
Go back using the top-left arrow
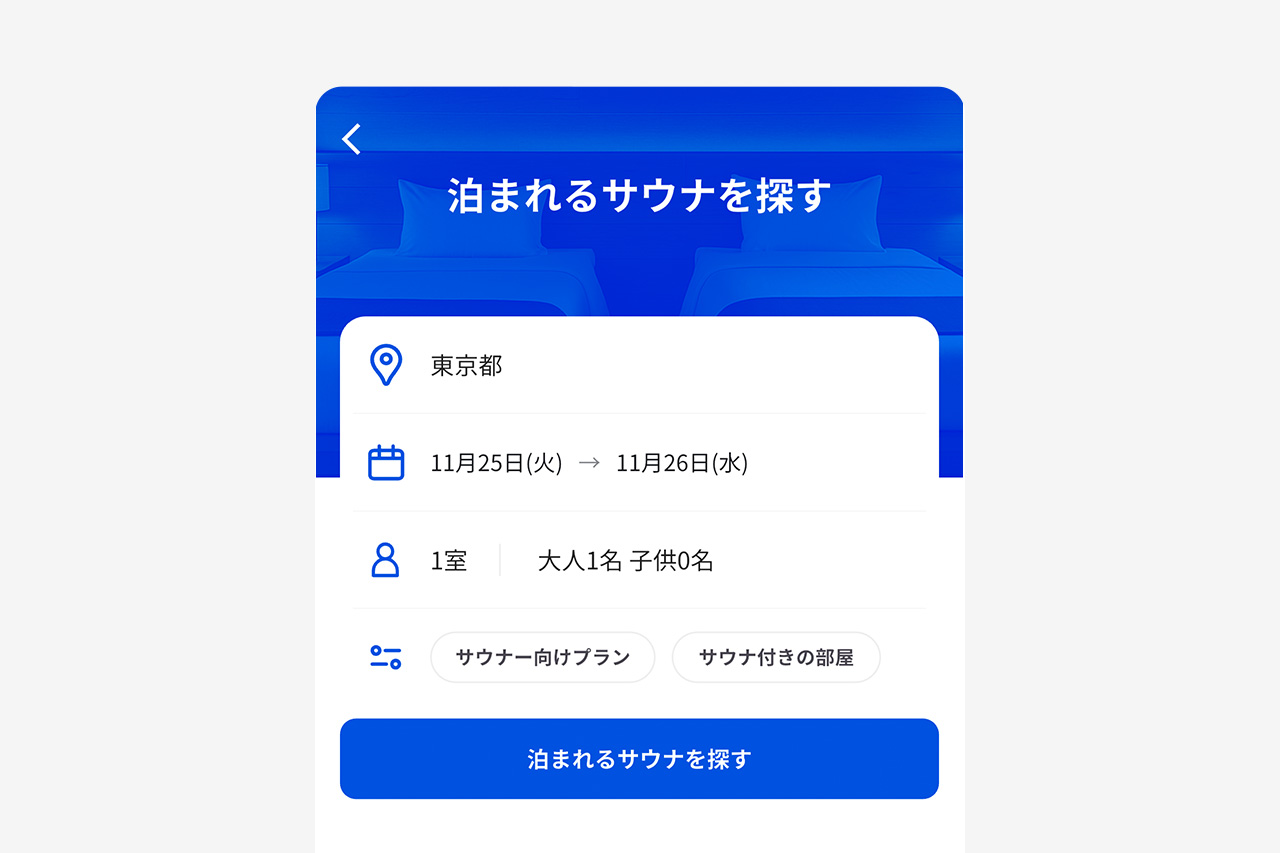point(351,139)
